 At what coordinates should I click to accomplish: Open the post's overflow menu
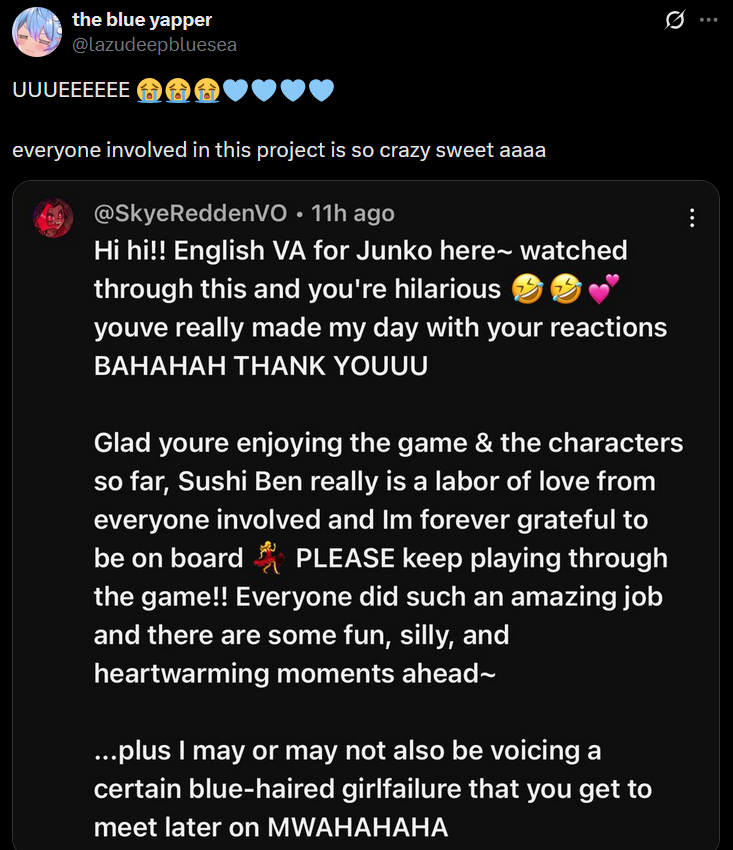click(708, 20)
